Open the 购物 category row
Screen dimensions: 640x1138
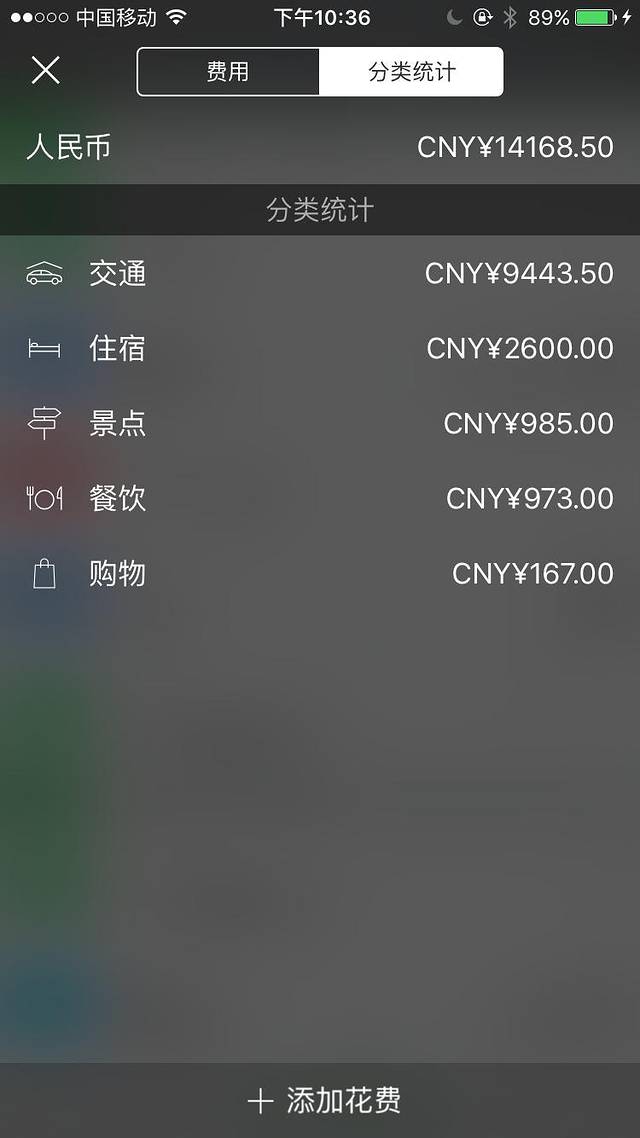pos(319,573)
